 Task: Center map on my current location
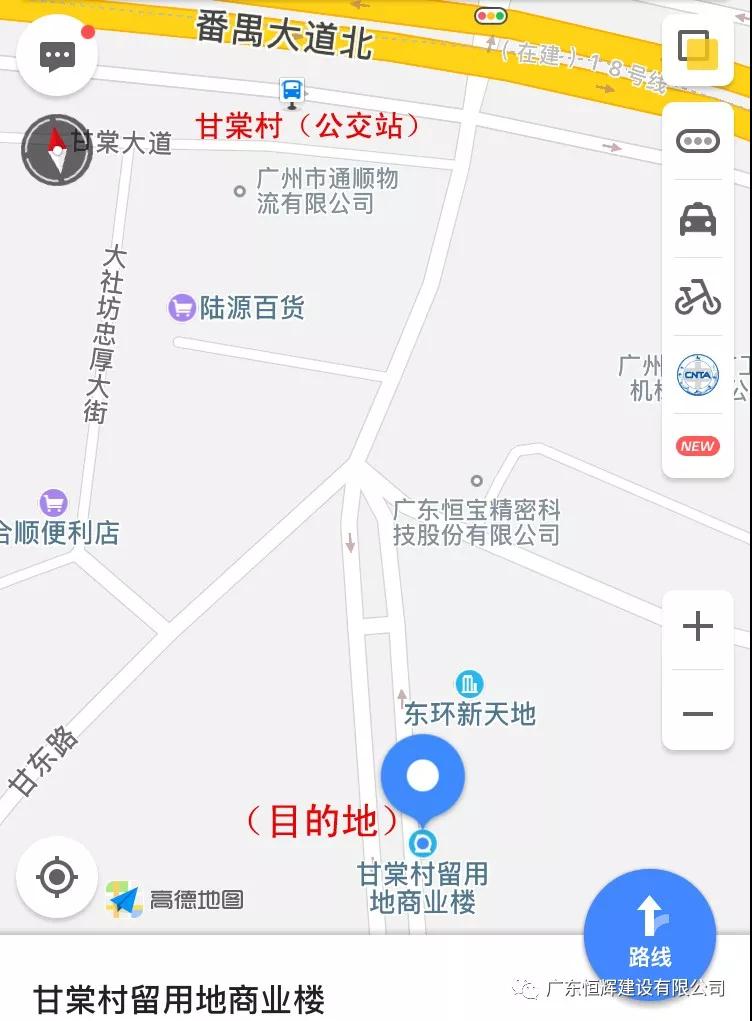tap(56, 877)
